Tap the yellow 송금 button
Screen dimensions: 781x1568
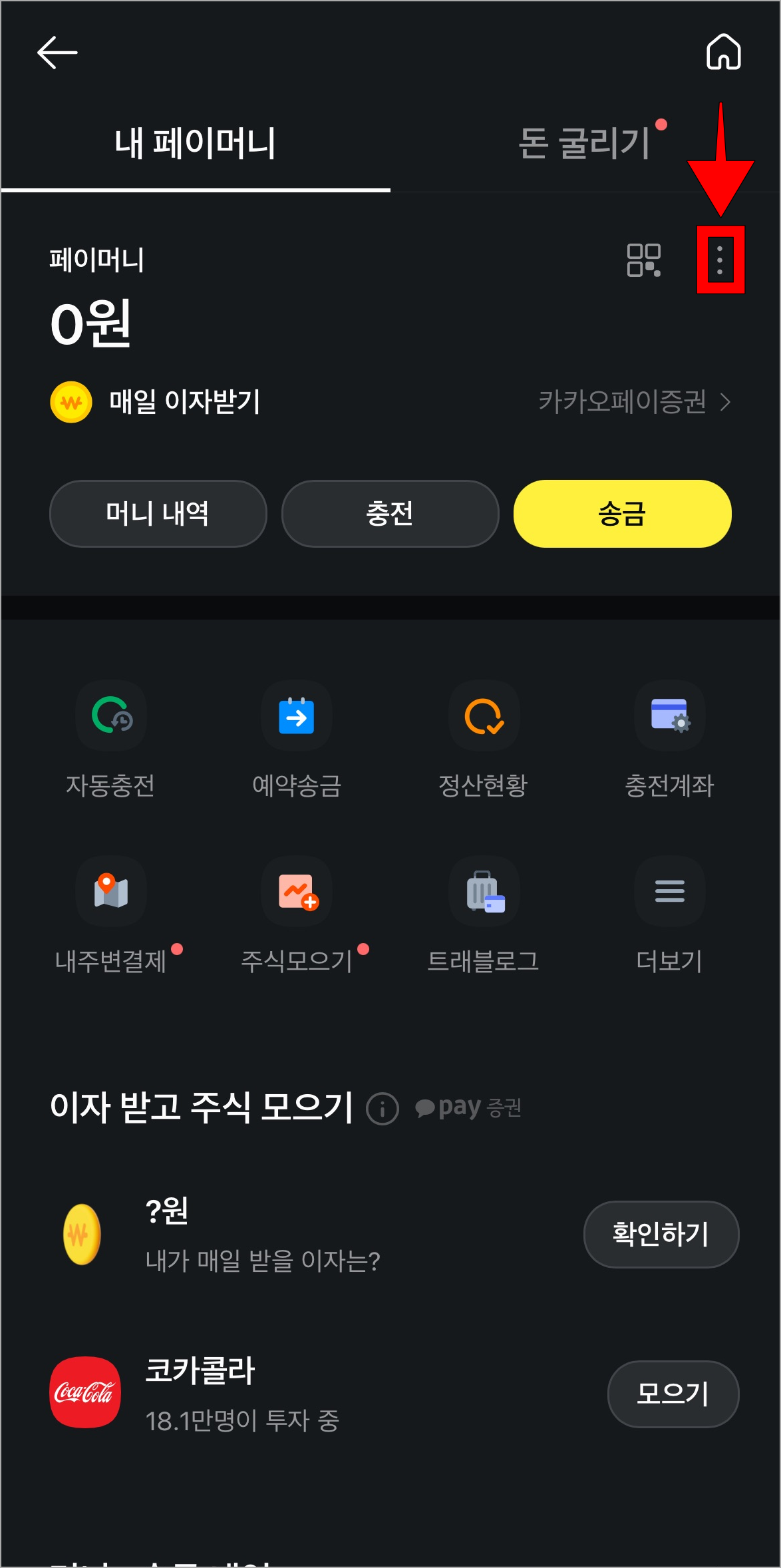(621, 514)
